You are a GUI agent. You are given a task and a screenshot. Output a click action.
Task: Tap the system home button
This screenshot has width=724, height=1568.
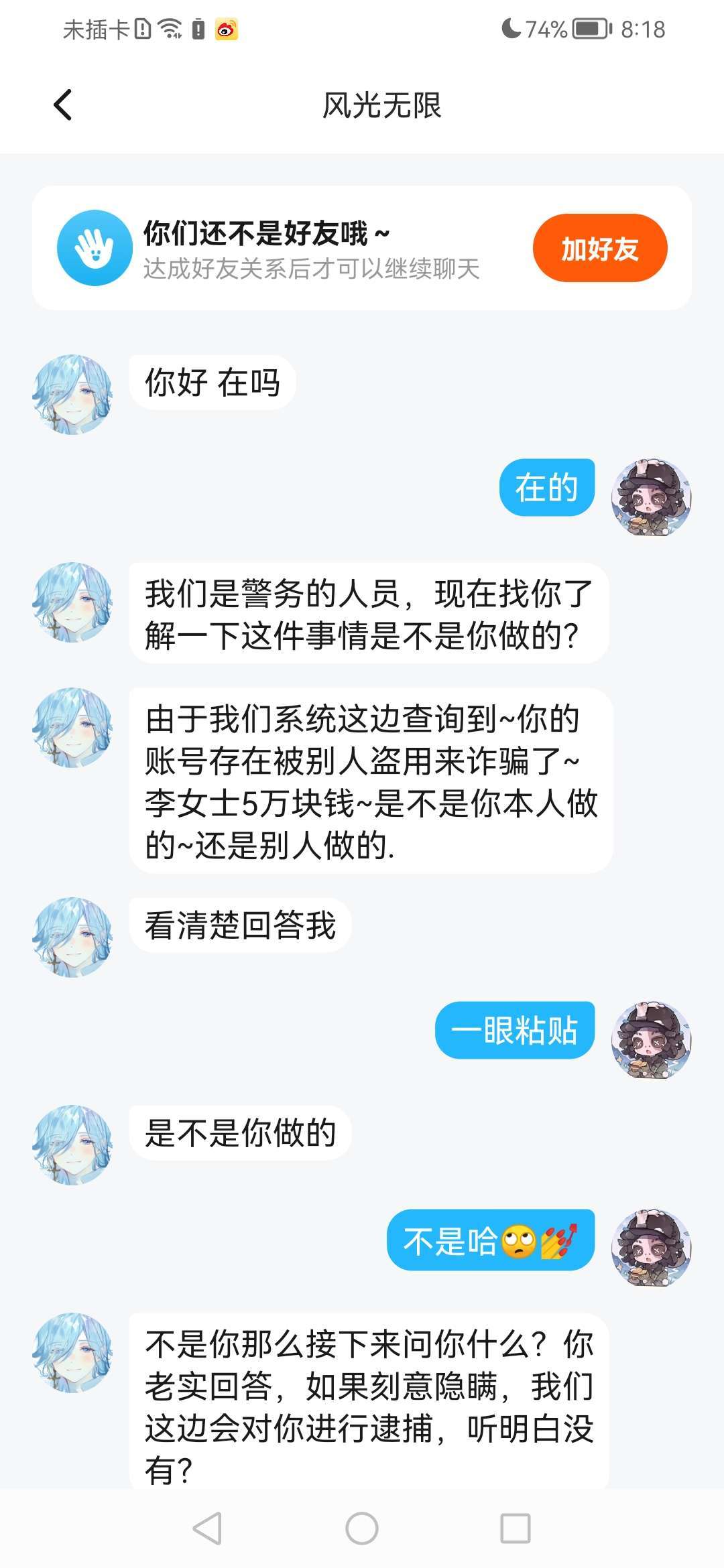pos(362,1528)
